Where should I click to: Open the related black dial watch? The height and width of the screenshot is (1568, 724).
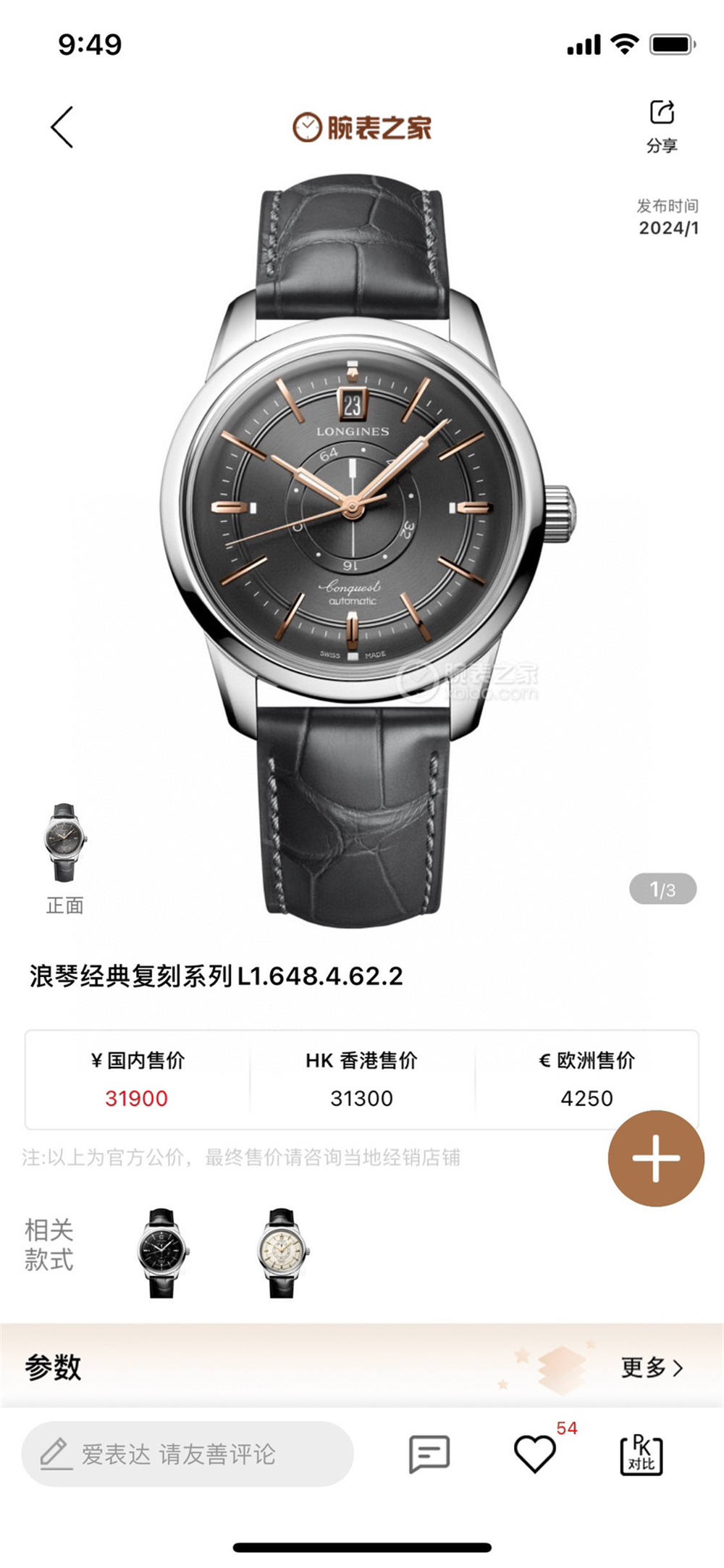tap(162, 1252)
